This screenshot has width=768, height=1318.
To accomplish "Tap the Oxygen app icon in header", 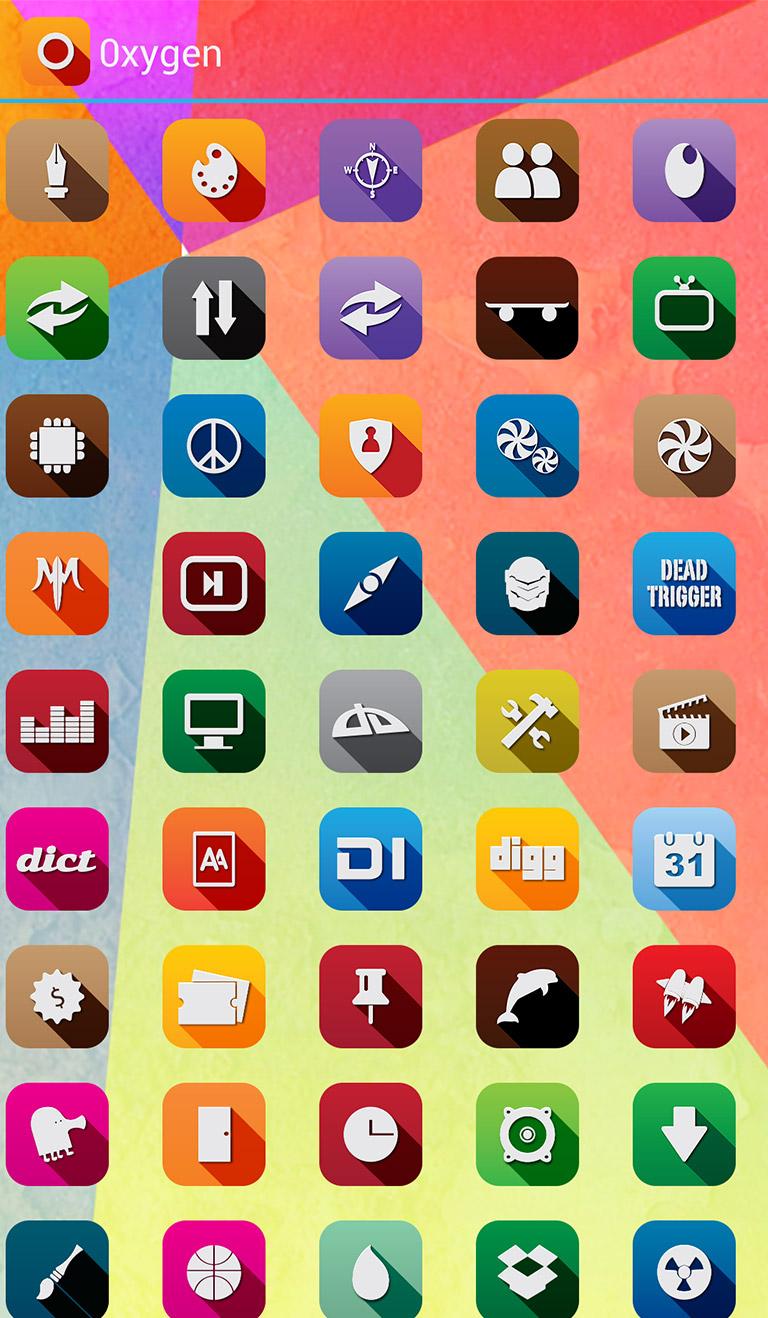I will click(x=56, y=51).
